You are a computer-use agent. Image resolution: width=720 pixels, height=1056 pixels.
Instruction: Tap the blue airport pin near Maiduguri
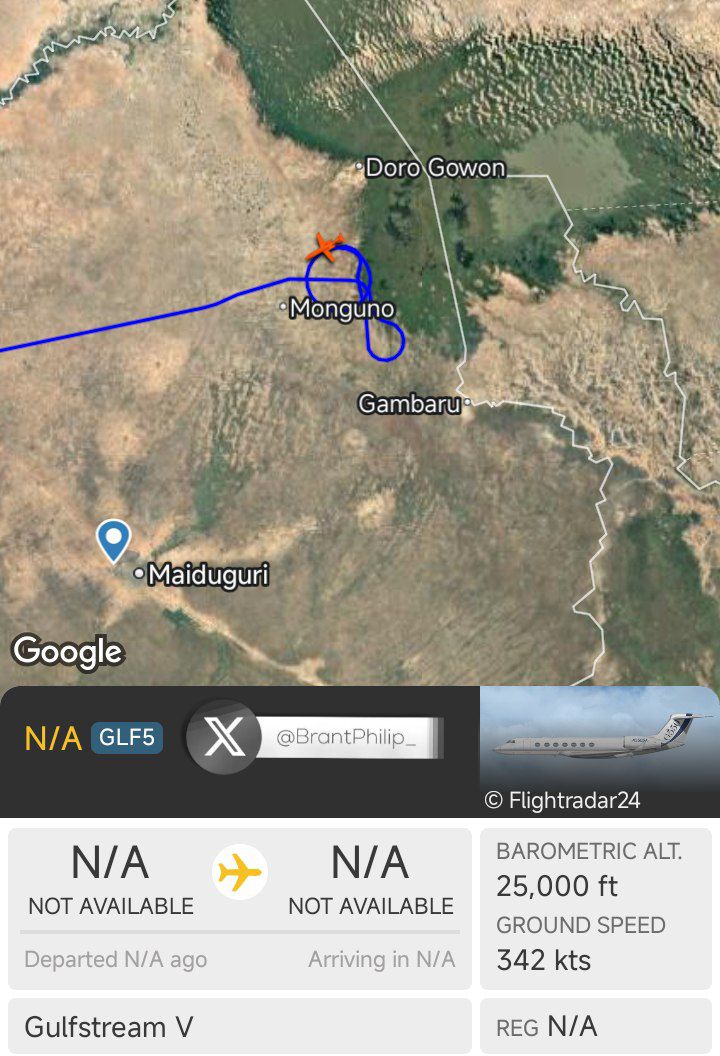113,539
